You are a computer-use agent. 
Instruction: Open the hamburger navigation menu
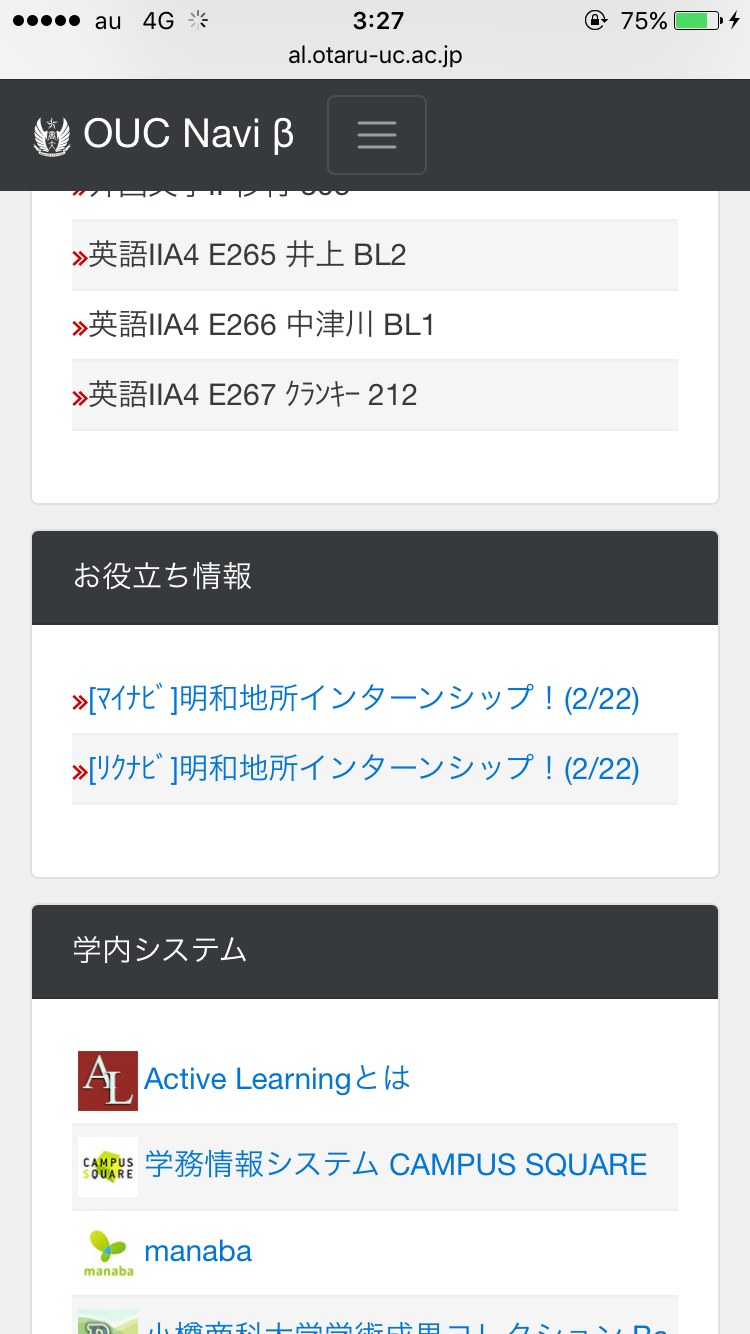pyautogui.click(x=376, y=135)
